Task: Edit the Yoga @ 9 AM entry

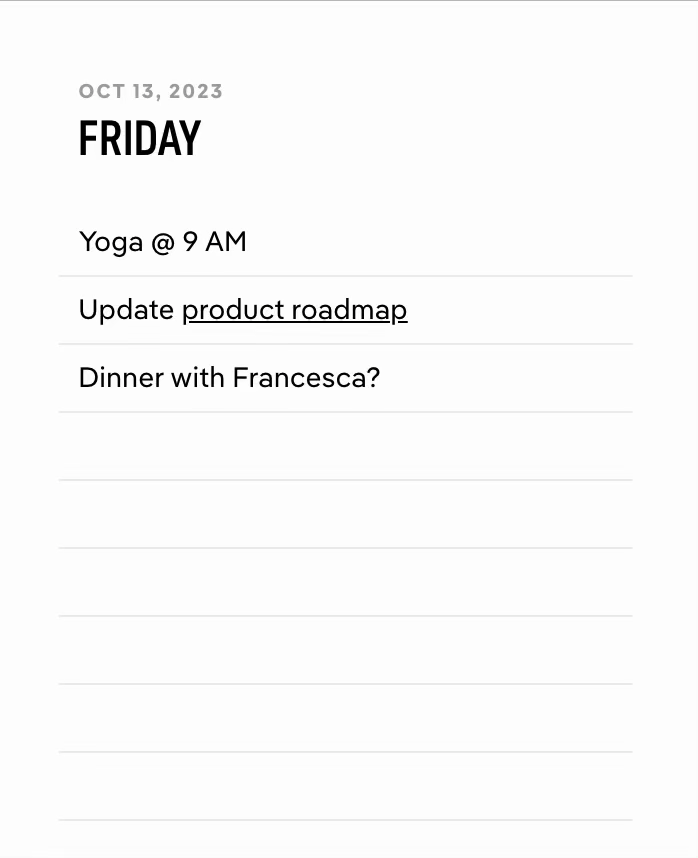Action: coord(163,242)
